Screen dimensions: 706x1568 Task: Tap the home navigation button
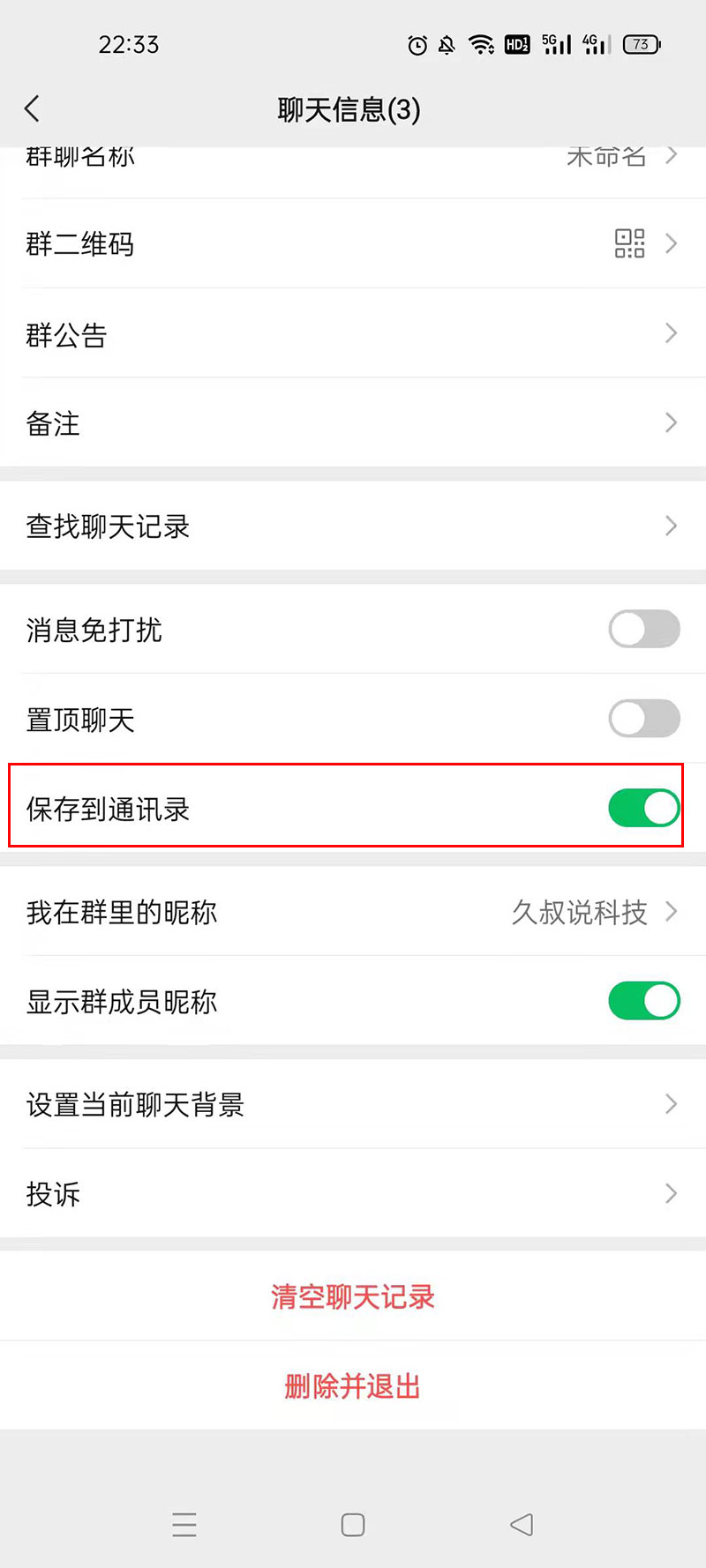353,1525
